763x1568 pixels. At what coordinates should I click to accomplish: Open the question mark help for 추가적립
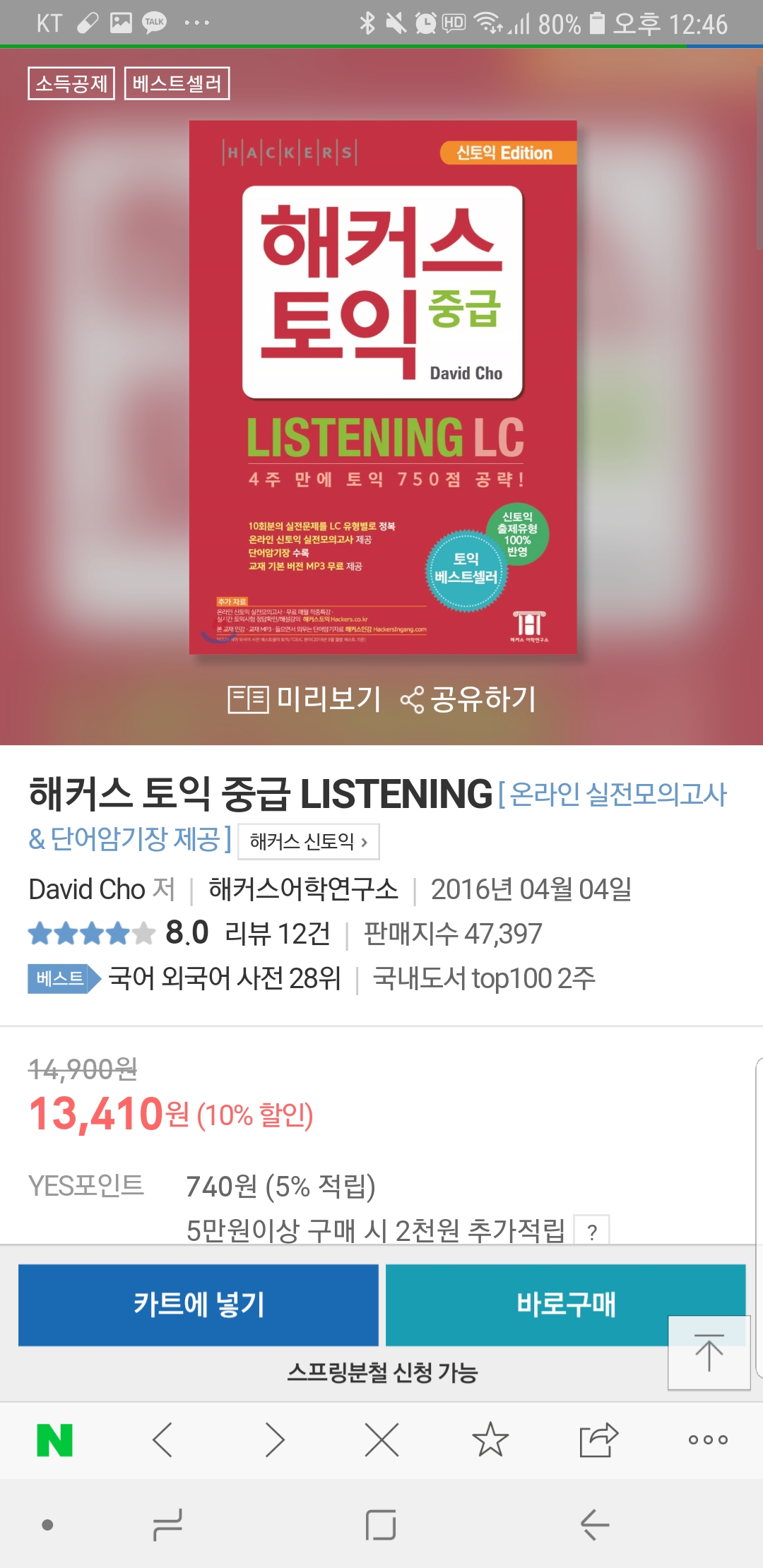coord(591,1231)
